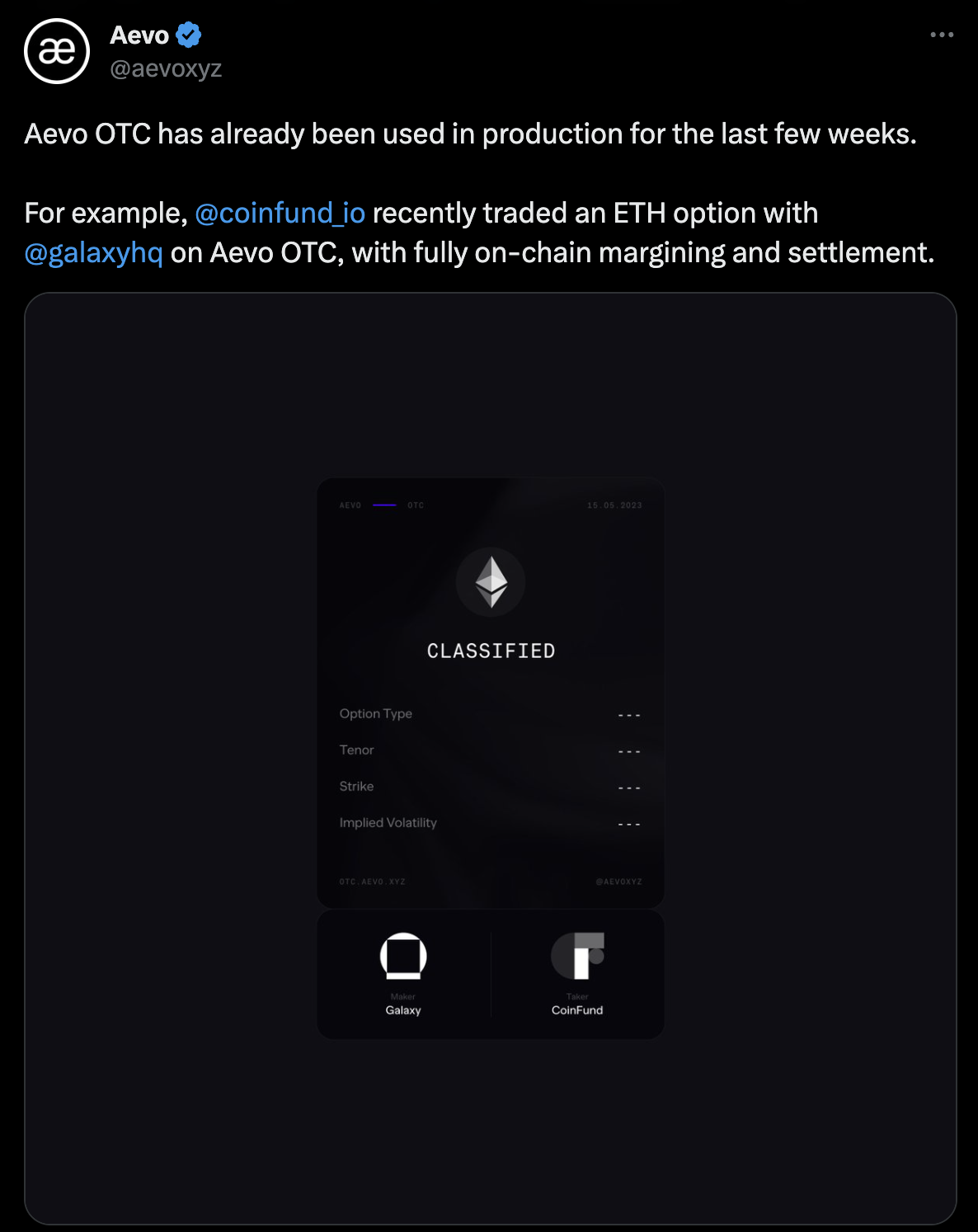Viewport: 978px width, 1232px height.
Task: Click the dashes next to Strike
Action: pyautogui.click(x=629, y=787)
